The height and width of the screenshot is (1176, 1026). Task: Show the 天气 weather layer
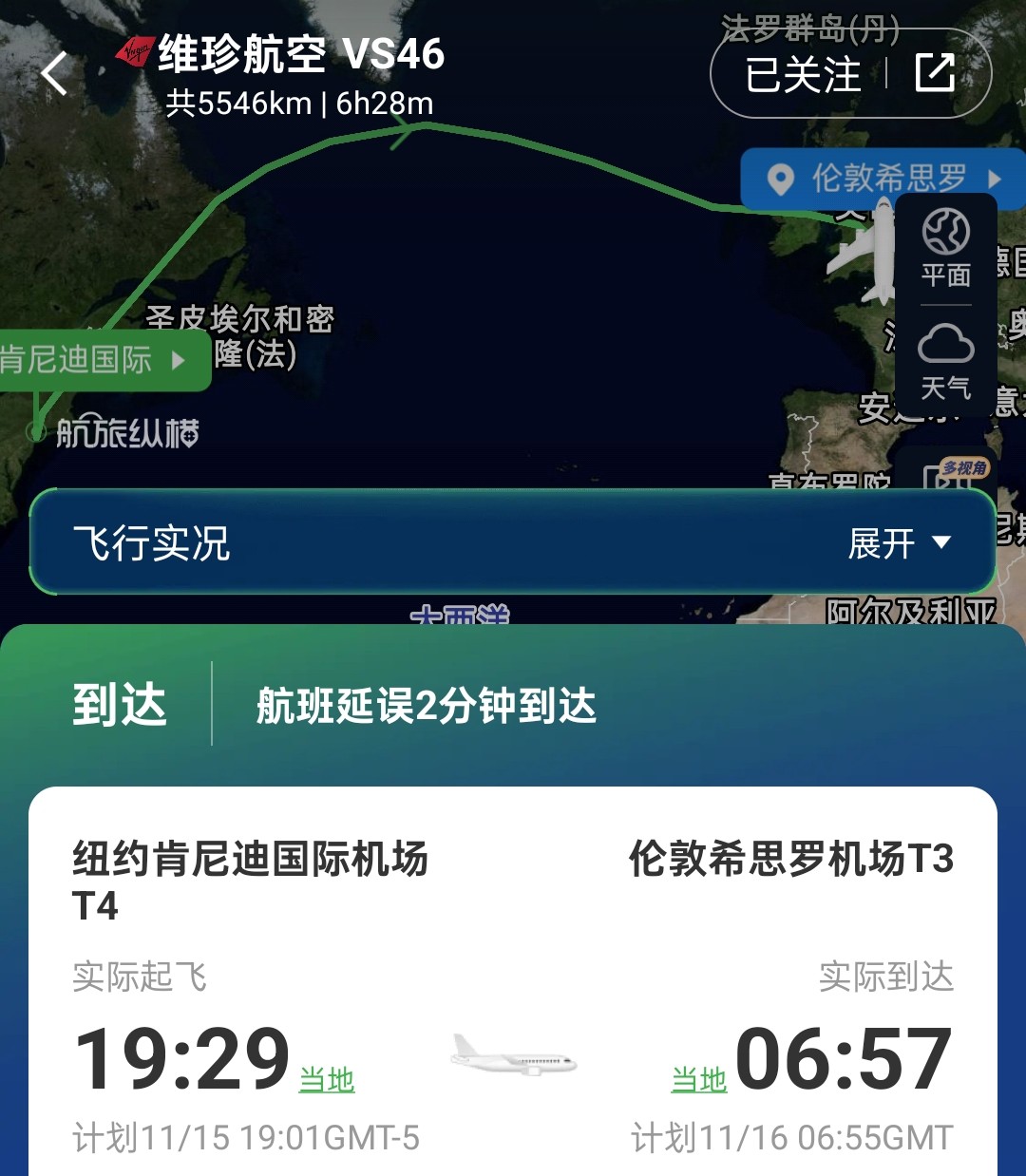pos(945,361)
